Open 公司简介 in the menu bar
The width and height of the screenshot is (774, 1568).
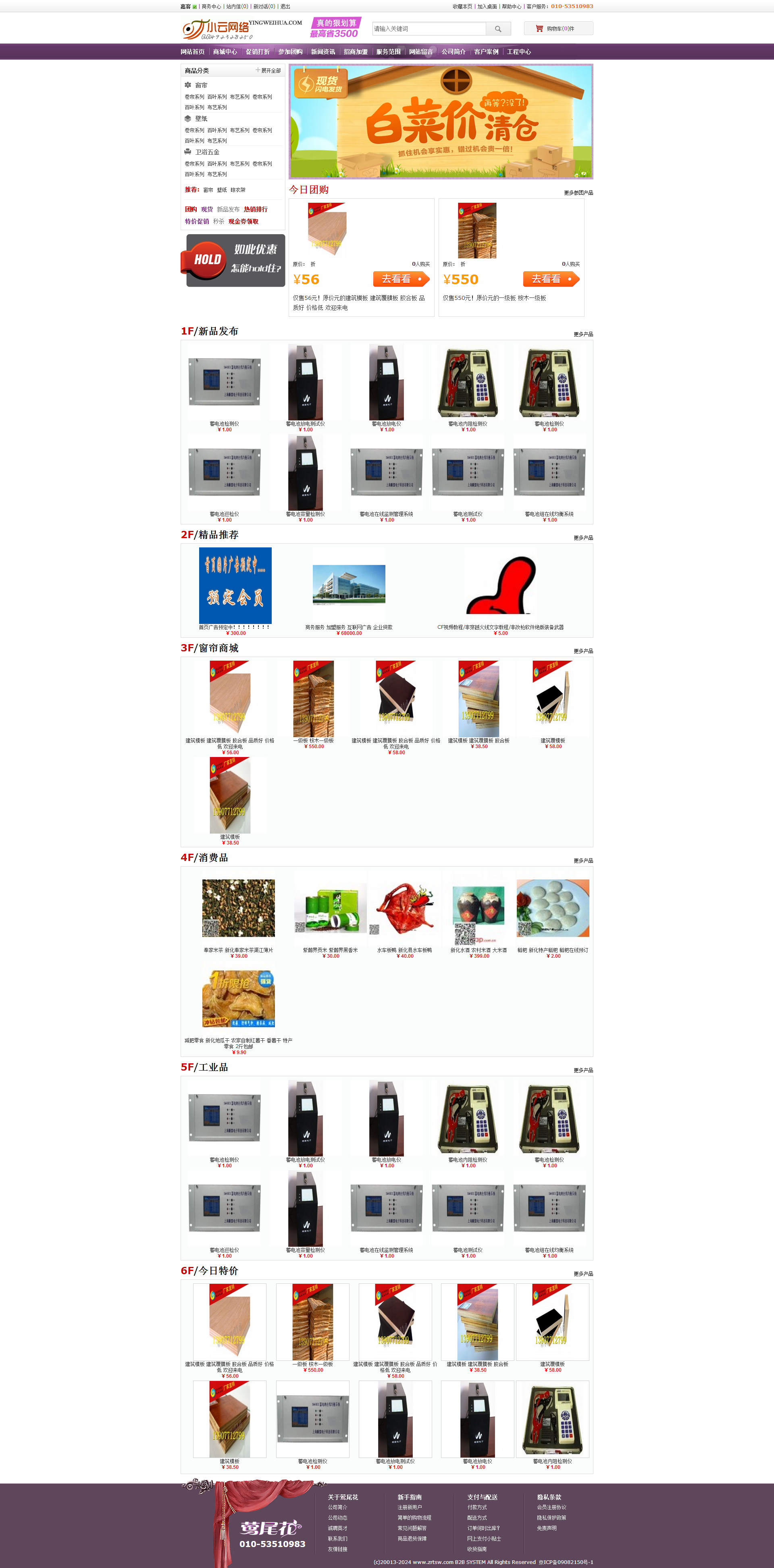coord(453,52)
